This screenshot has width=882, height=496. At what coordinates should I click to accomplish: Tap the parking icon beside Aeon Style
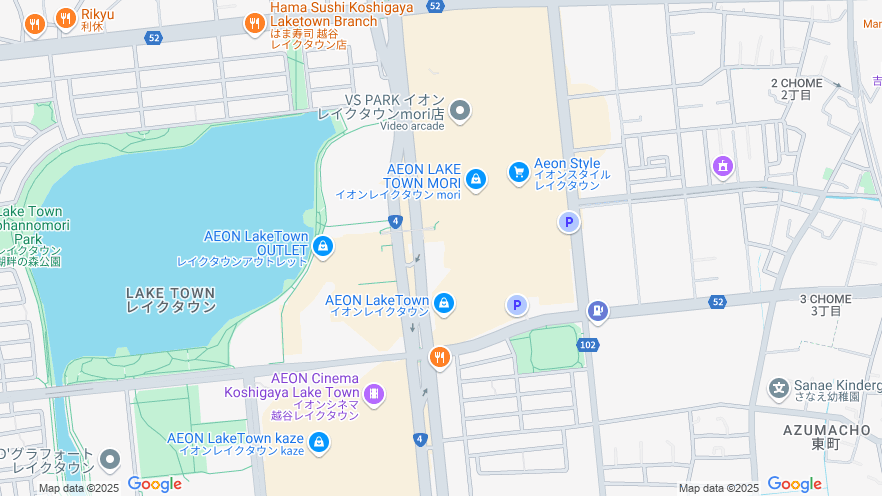[568, 222]
